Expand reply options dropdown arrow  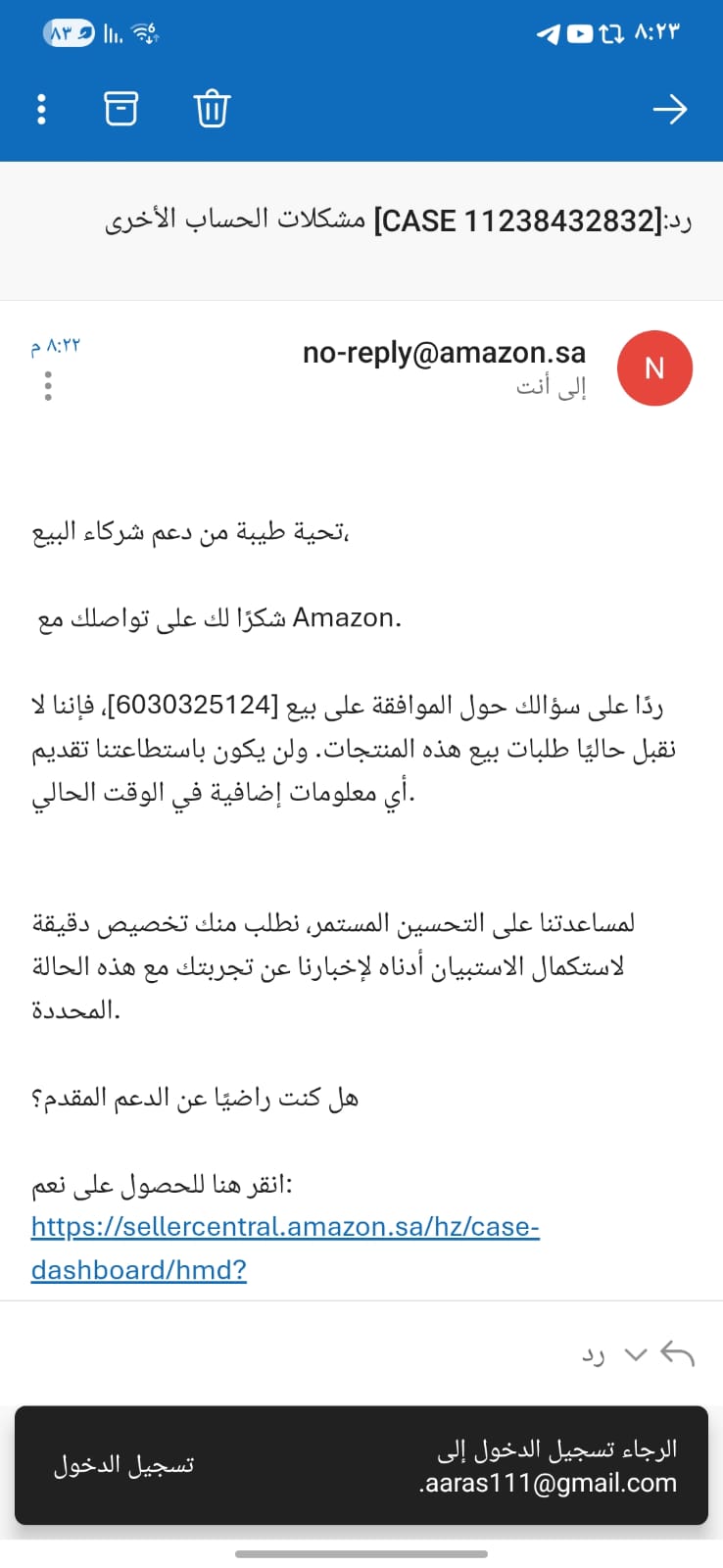(x=636, y=1354)
